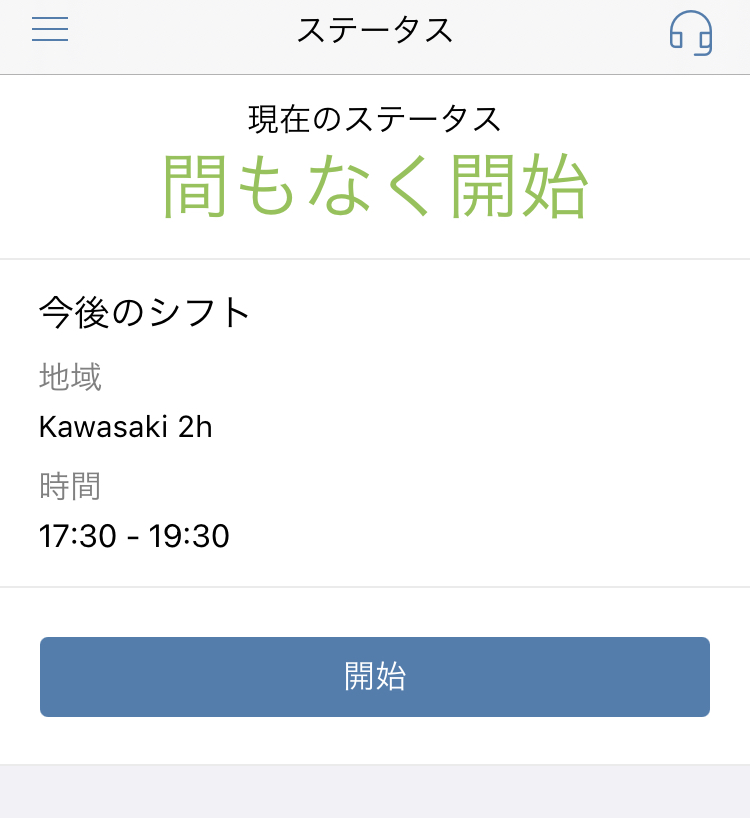The width and height of the screenshot is (750, 818).
Task: Tap the gray footer area below the button
Action: pos(375,790)
